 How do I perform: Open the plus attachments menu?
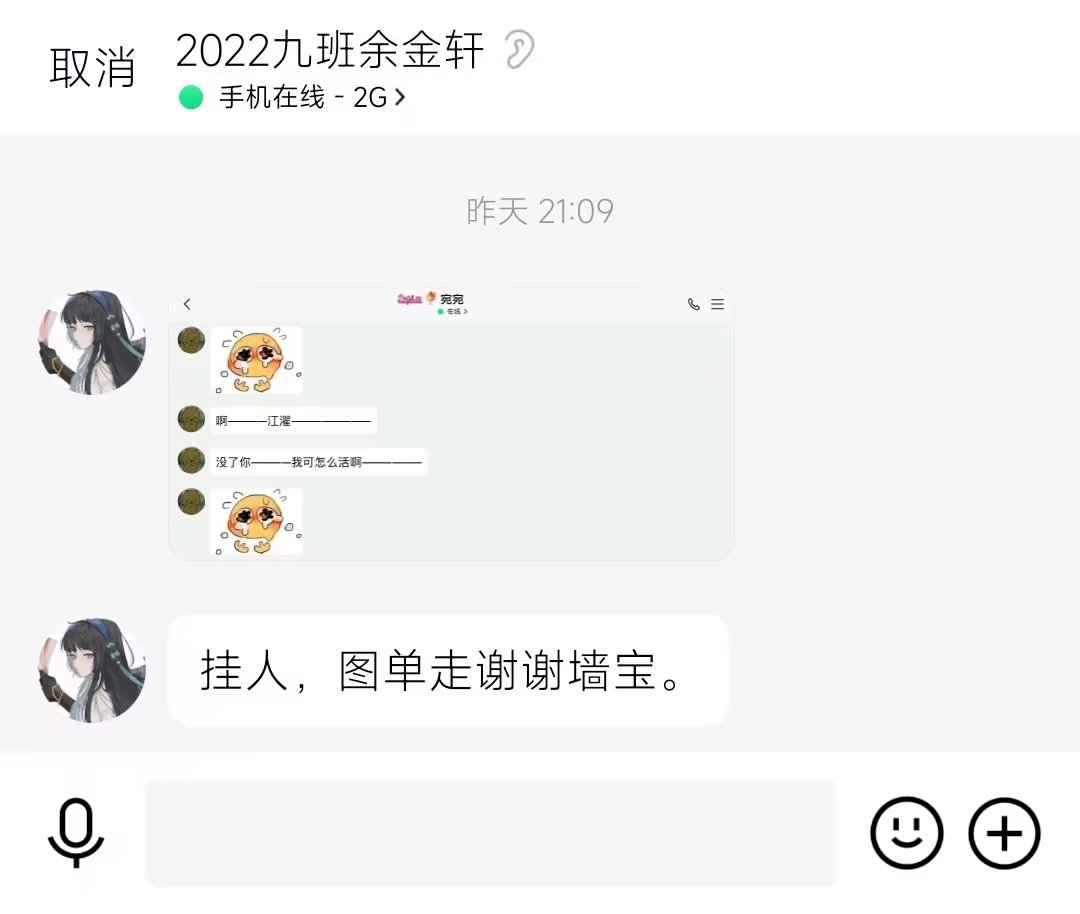1004,832
